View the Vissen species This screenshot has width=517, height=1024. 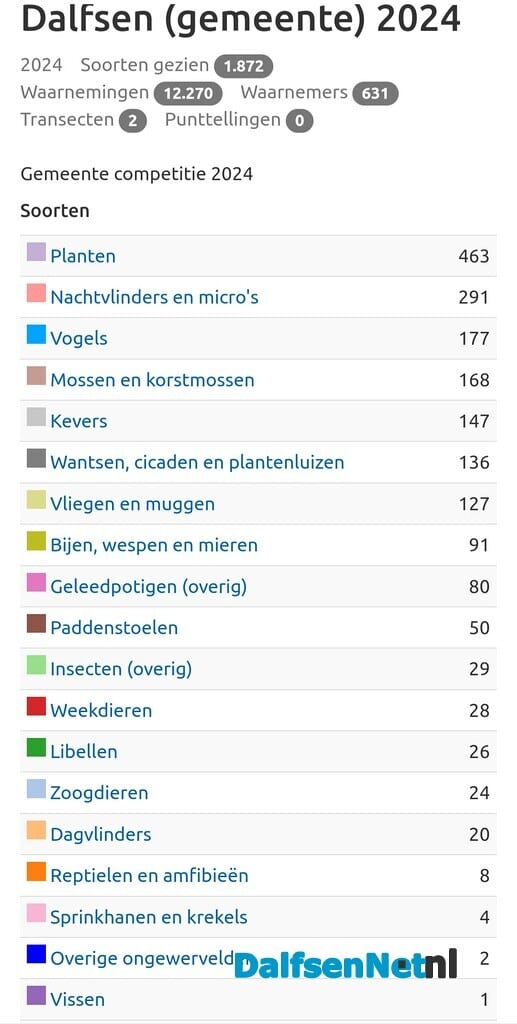[78, 999]
